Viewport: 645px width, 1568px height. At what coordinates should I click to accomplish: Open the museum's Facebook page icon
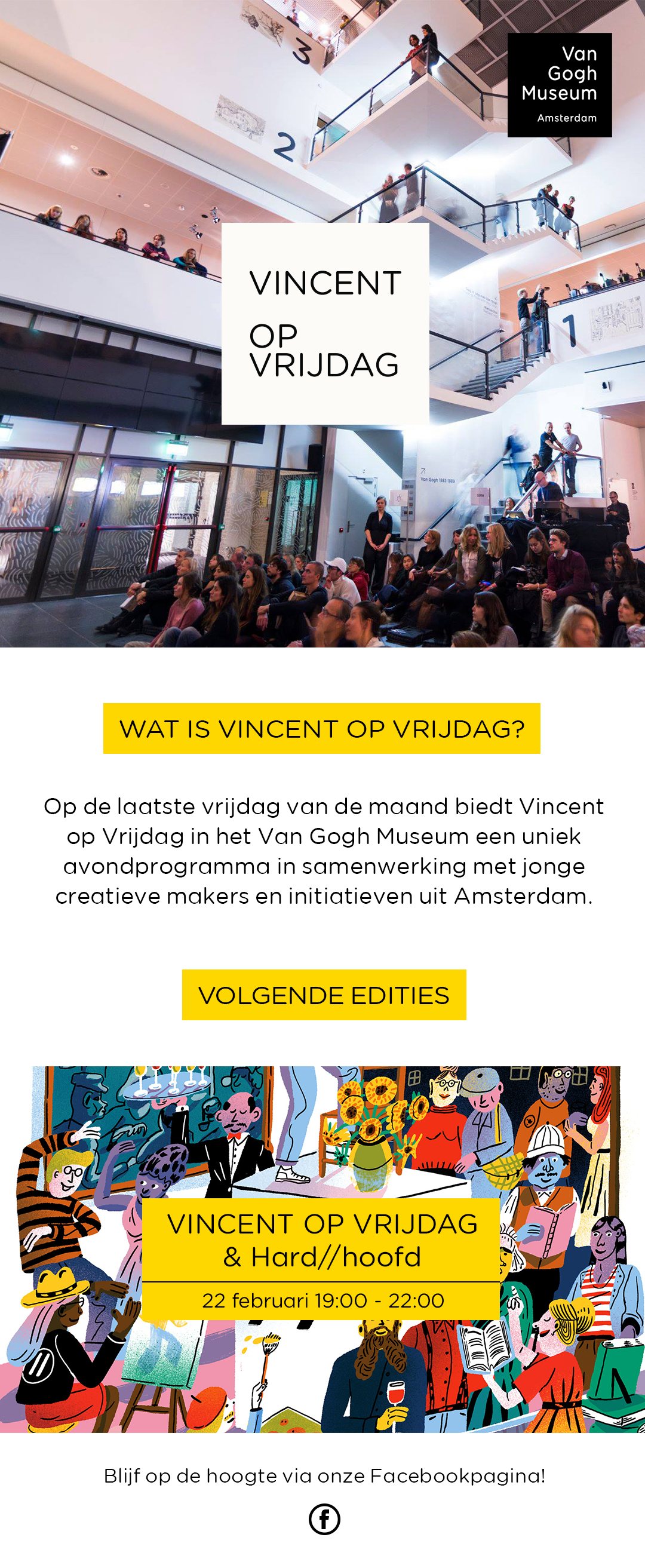click(324, 1519)
